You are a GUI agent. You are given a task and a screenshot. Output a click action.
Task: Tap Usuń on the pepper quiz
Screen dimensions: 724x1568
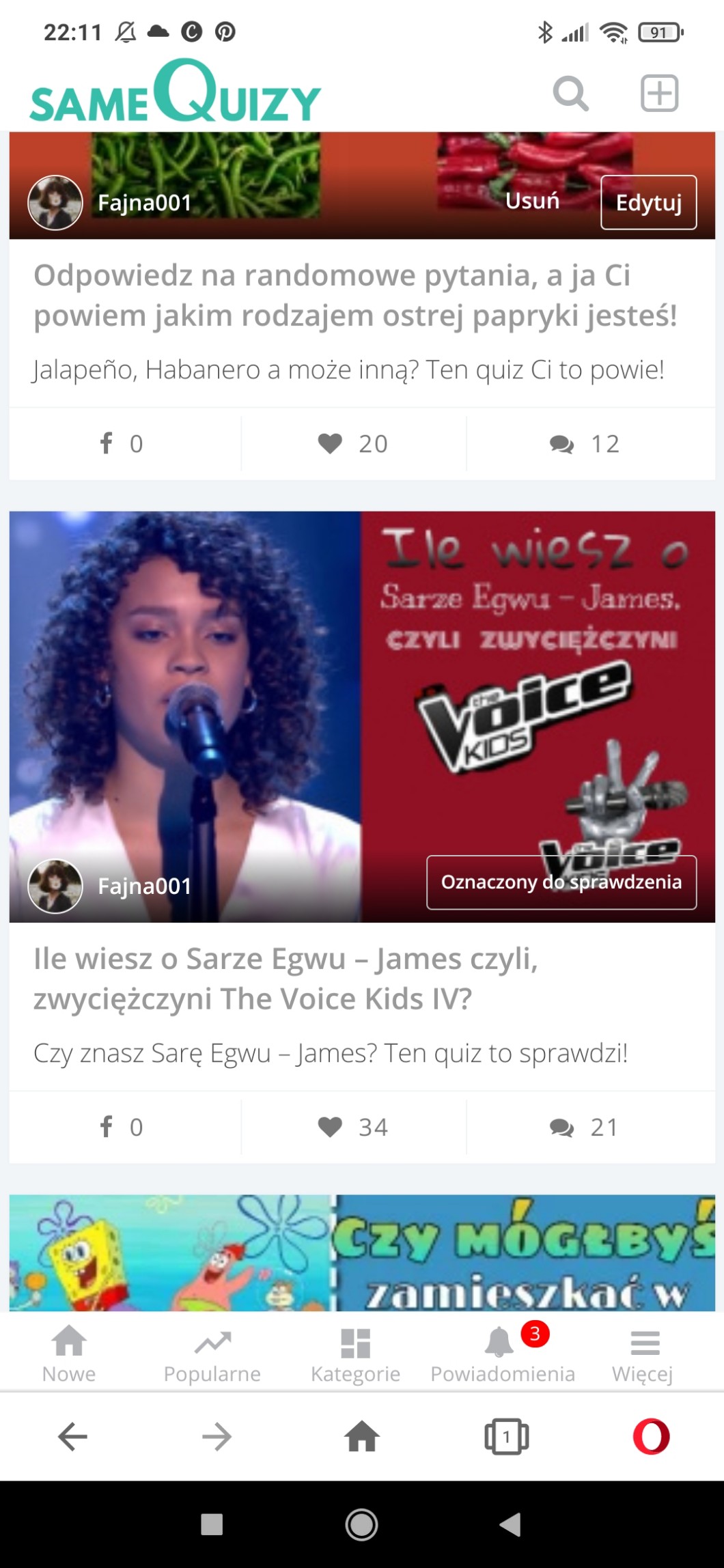(x=532, y=201)
